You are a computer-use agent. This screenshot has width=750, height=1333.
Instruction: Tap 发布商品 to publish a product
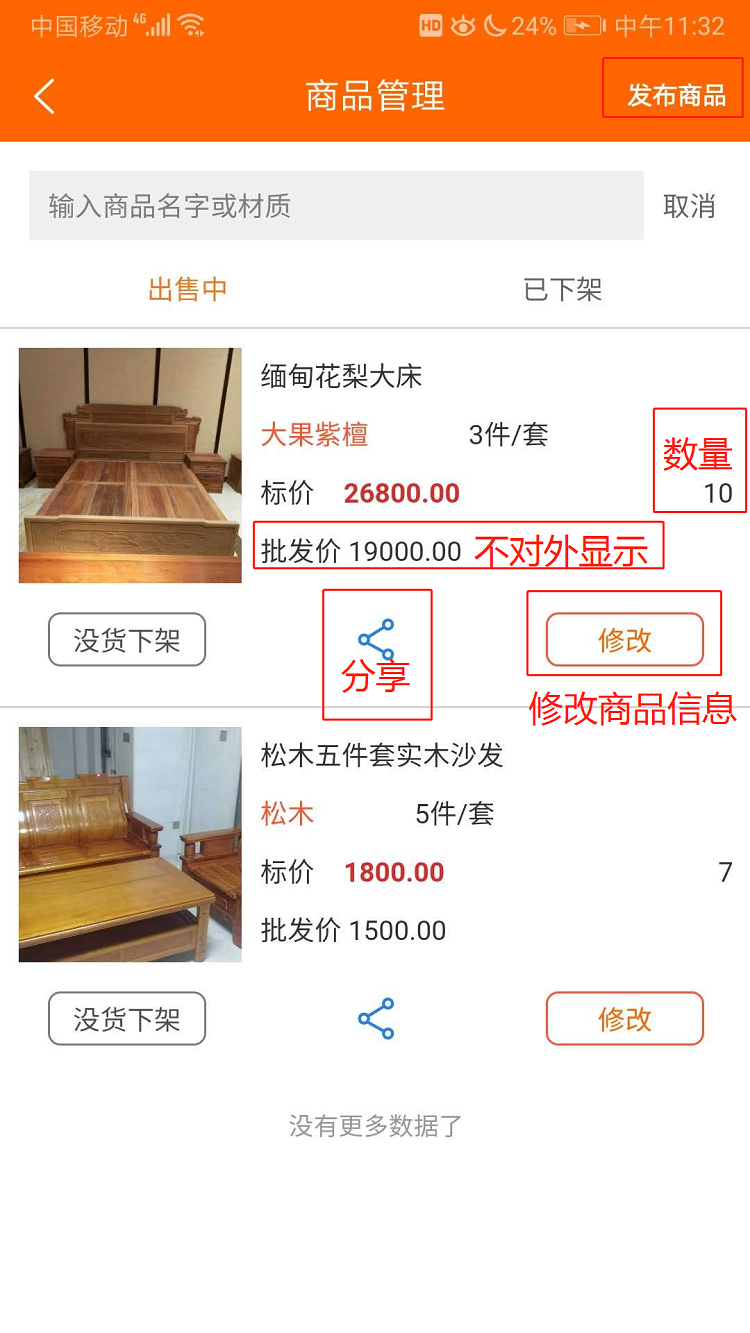[676, 95]
